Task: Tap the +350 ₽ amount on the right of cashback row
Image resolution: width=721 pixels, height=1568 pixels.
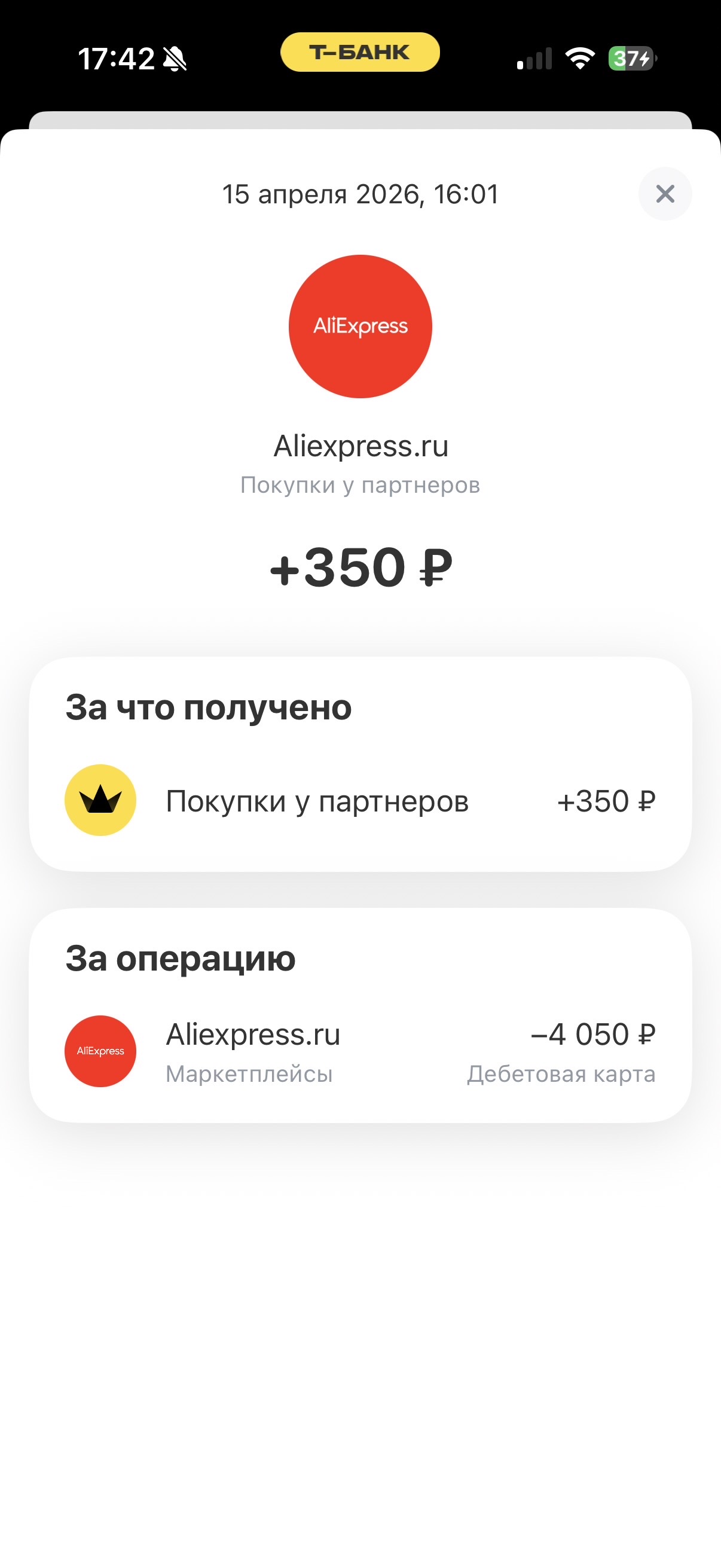Action: pos(607,800)
